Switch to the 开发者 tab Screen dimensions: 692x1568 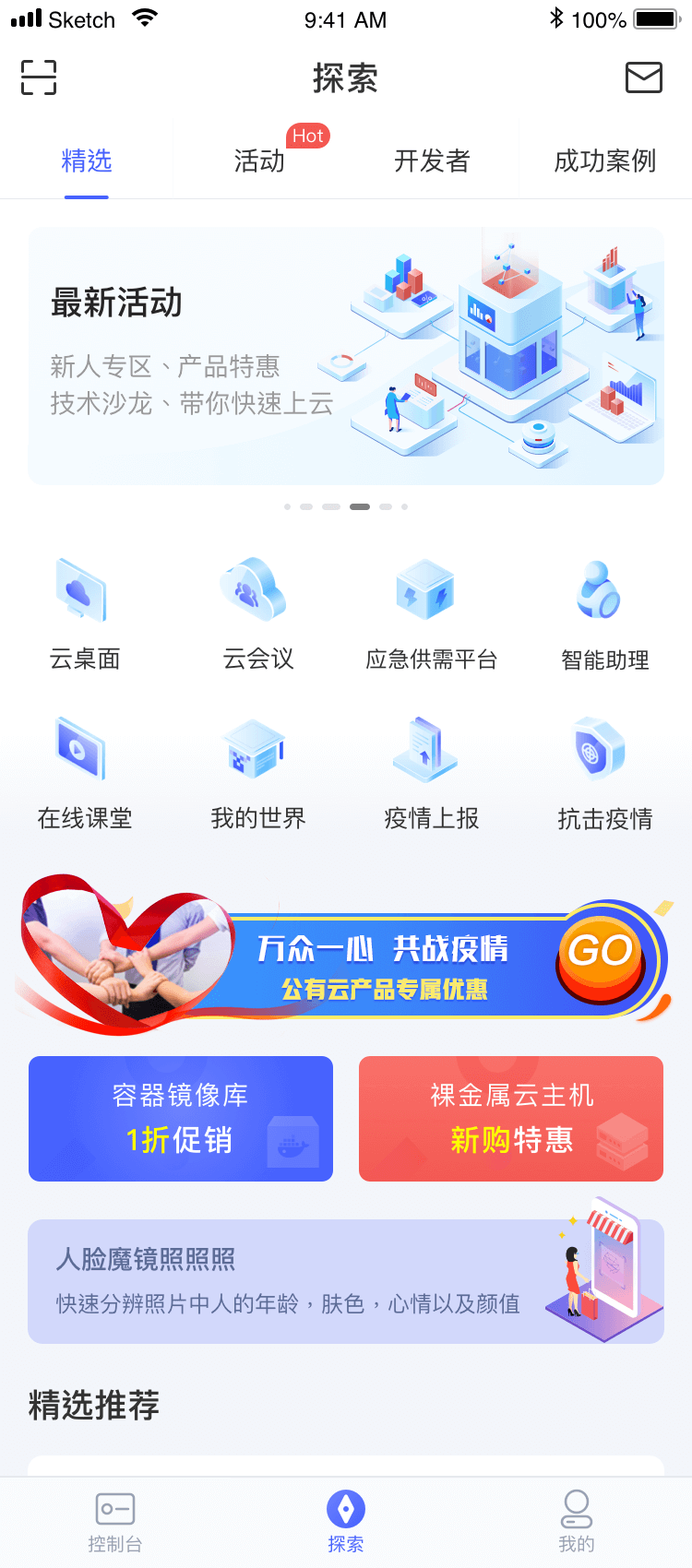pos(432,161)
